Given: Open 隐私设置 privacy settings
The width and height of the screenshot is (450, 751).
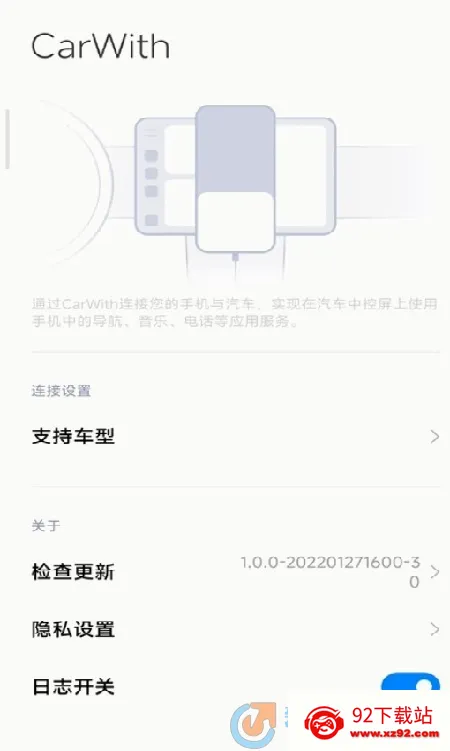Looking at the screenshot, I should (225, 629).
